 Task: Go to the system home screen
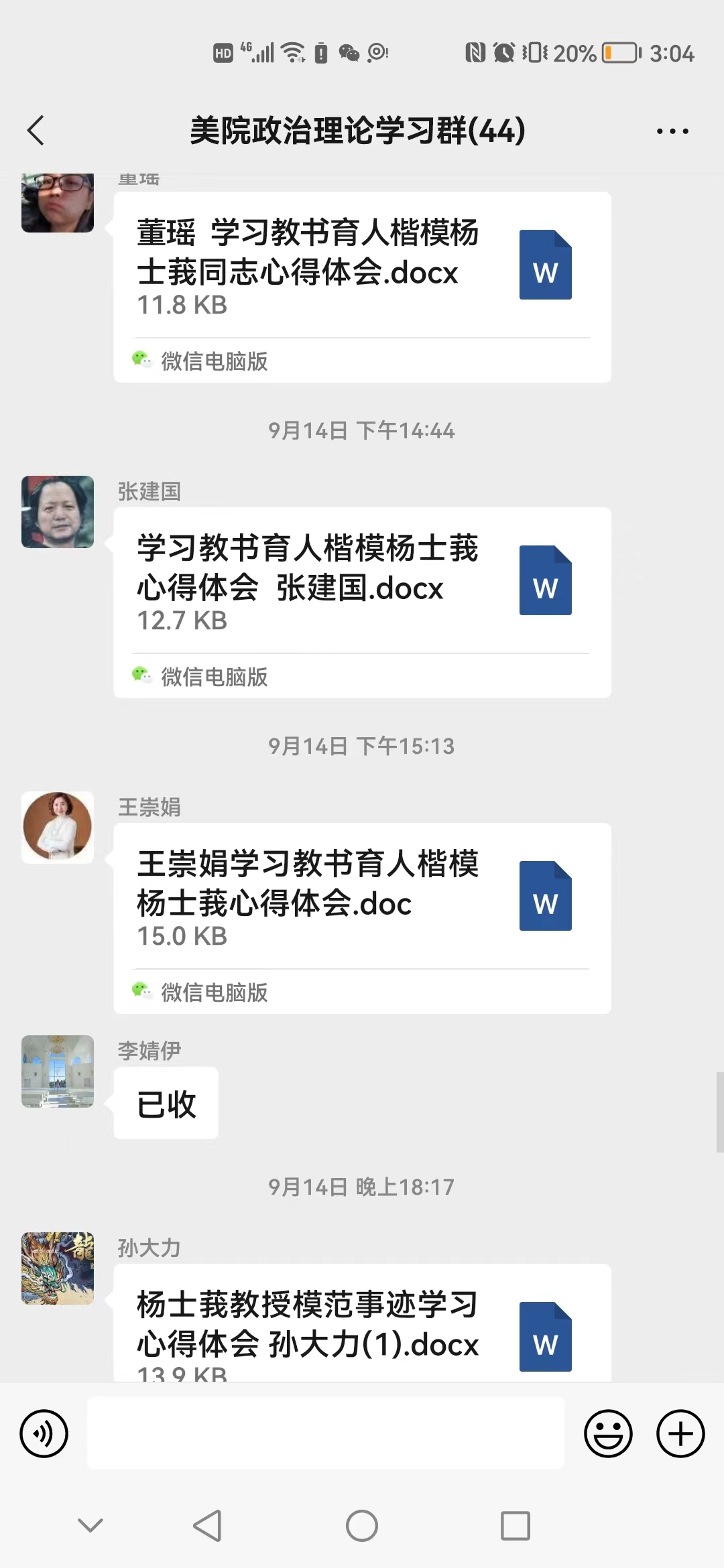click(x=362, y=1526)
